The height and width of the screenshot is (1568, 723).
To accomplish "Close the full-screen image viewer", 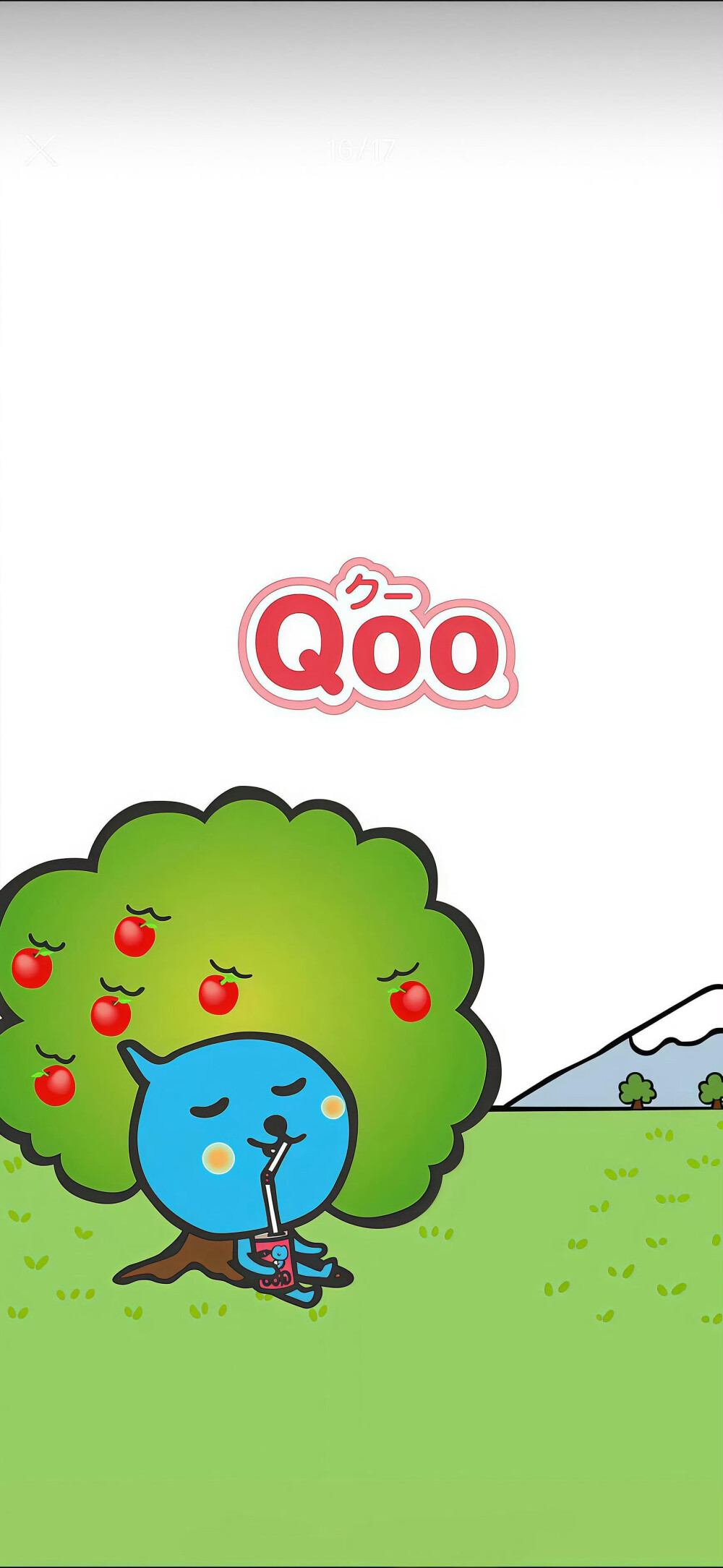I will click(x=40, y=150).
